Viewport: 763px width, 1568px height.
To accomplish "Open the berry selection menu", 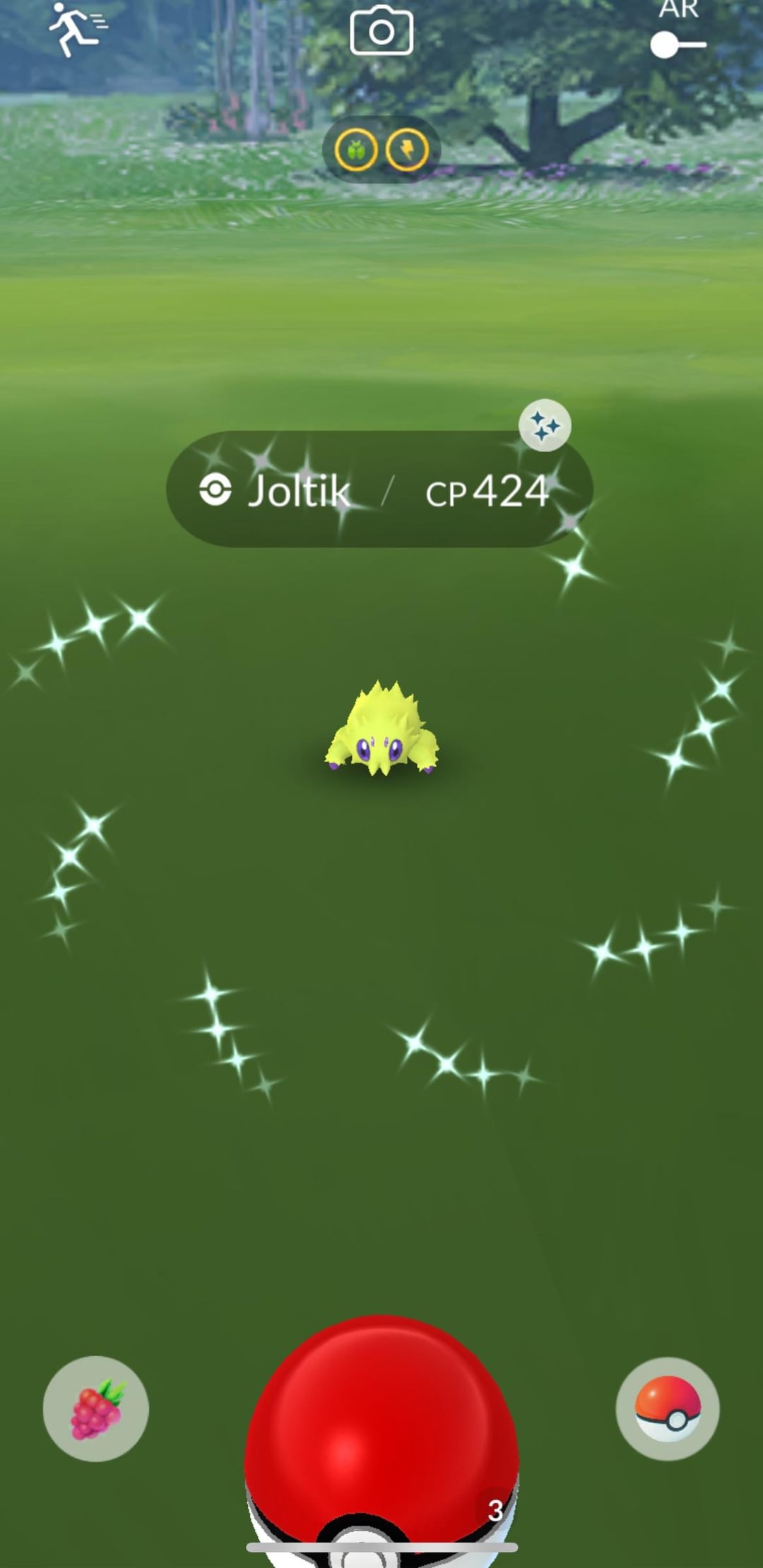I will [x=96, y=1409].
